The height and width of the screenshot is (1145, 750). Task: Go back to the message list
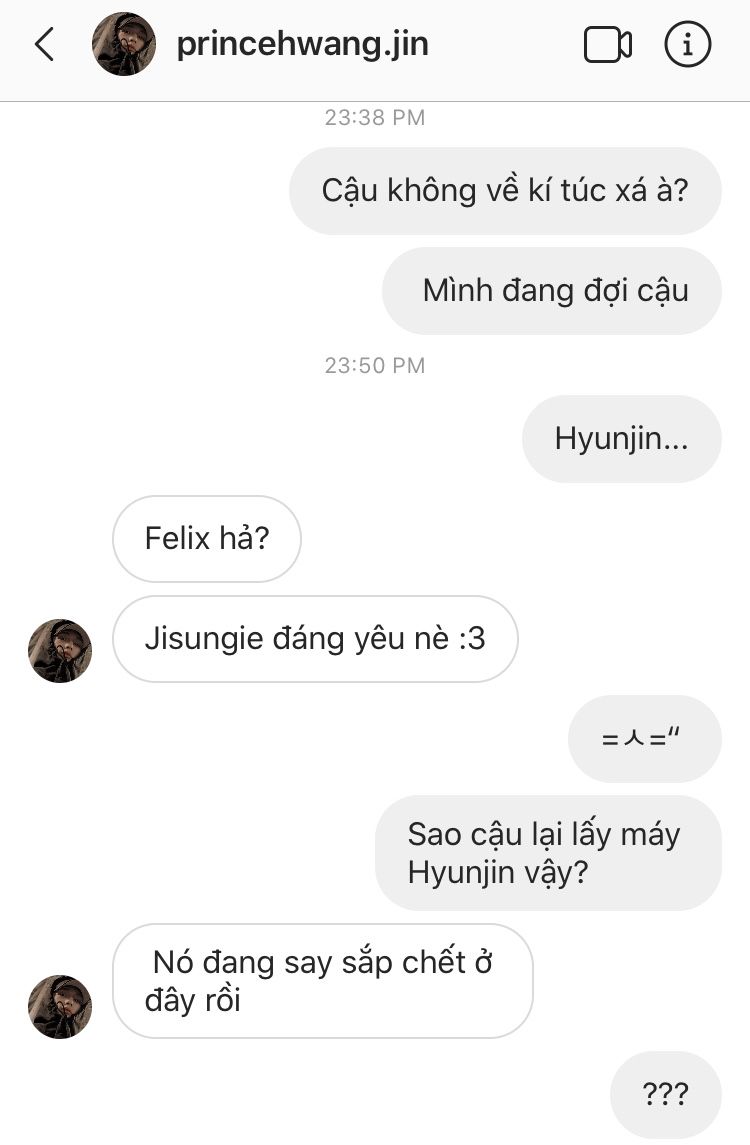[44, 45]
